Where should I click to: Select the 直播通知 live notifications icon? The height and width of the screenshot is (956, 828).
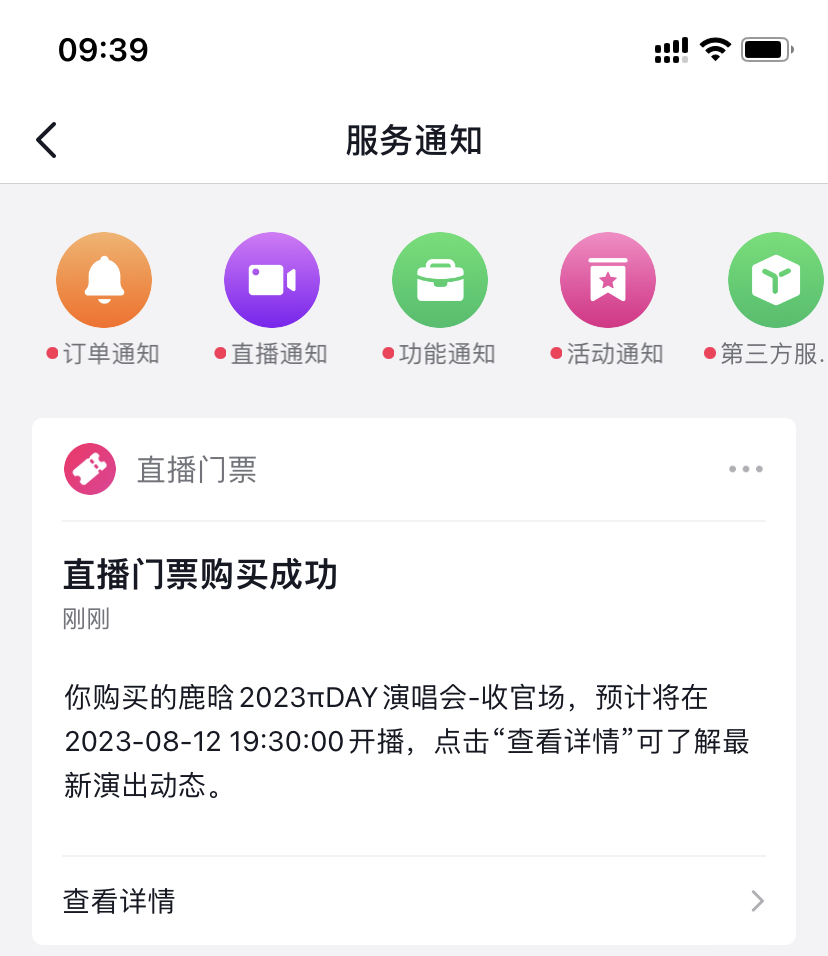tap(272, 280)
